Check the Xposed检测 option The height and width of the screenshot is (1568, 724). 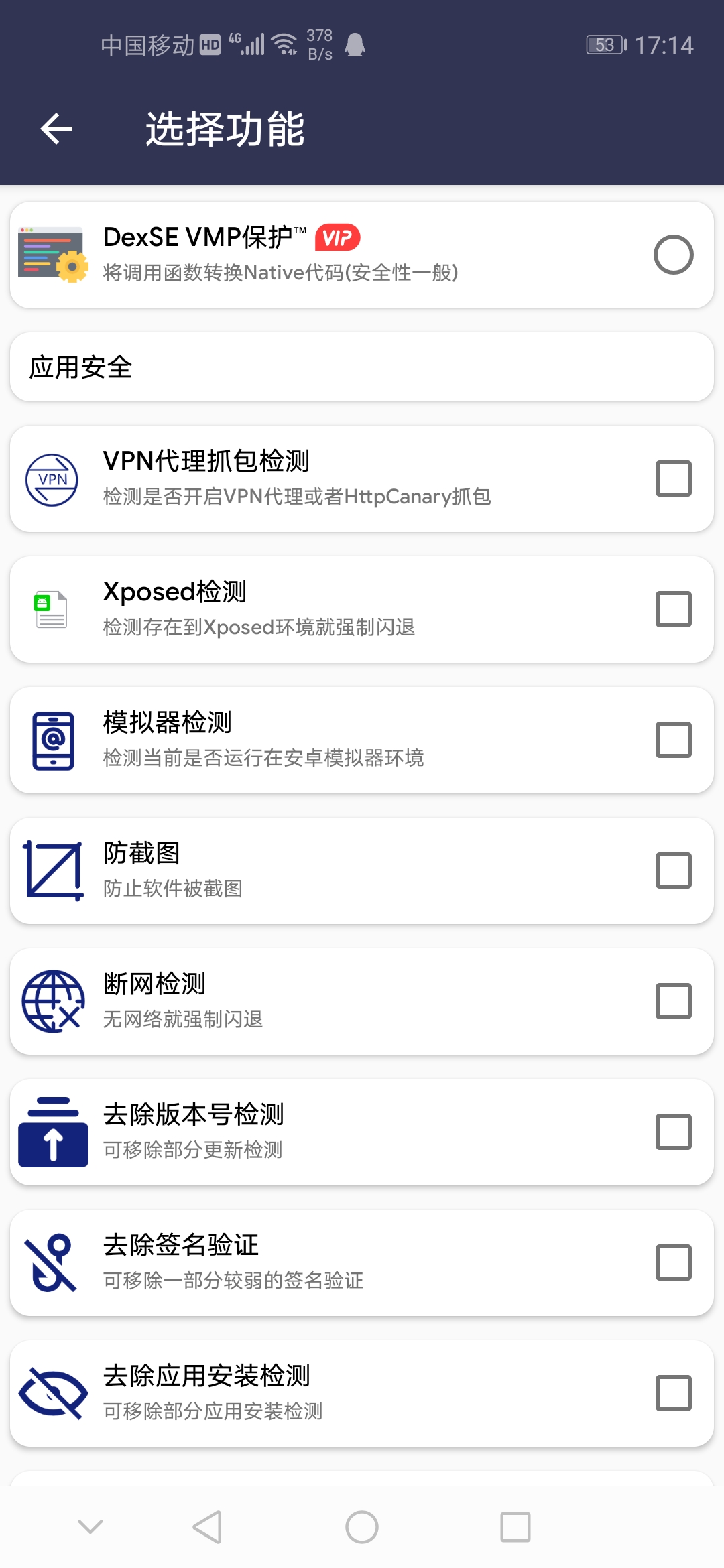tap(673, 609)
